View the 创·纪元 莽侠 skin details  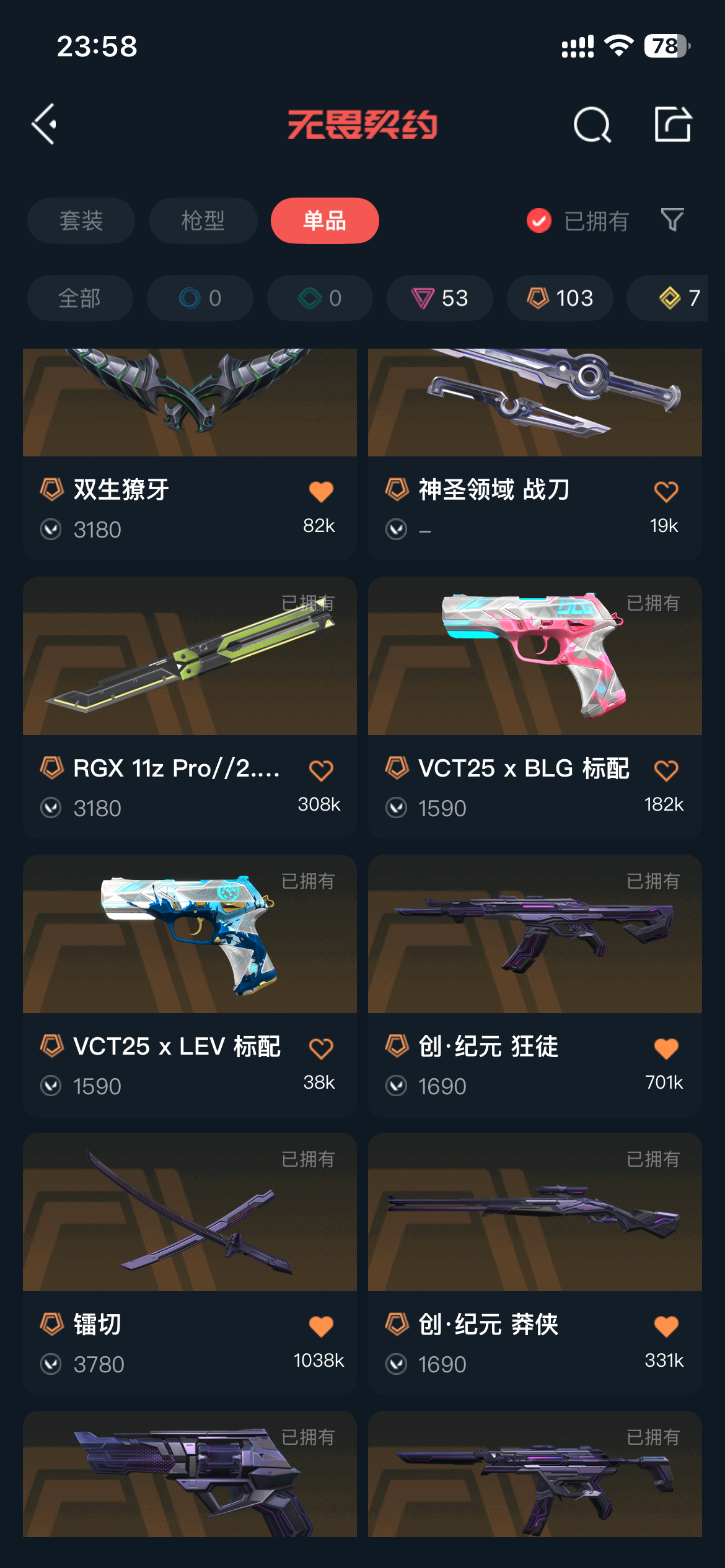535,1264
